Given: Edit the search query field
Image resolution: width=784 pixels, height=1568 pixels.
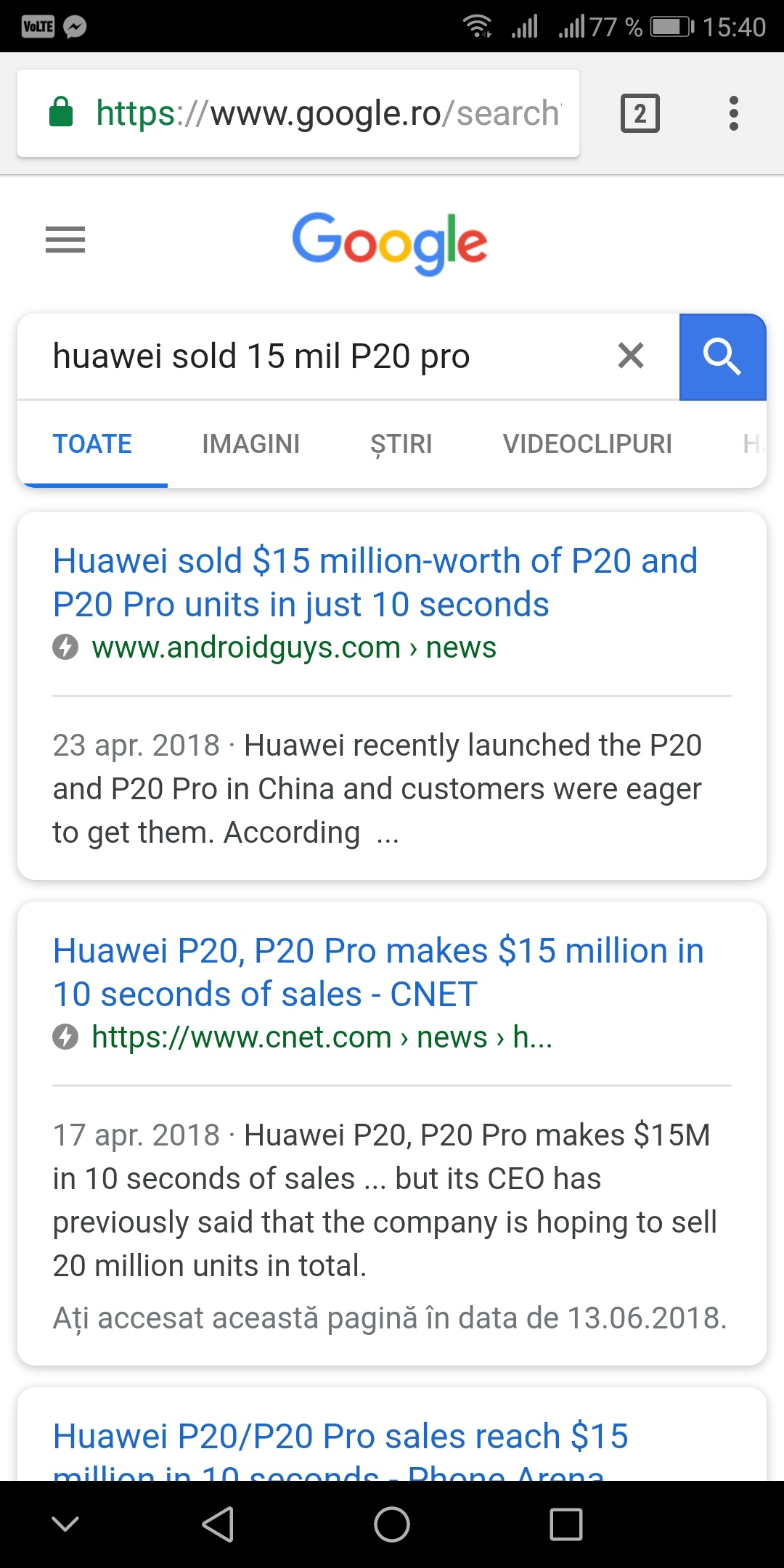Looking at the screenshot, I should 312,356.
